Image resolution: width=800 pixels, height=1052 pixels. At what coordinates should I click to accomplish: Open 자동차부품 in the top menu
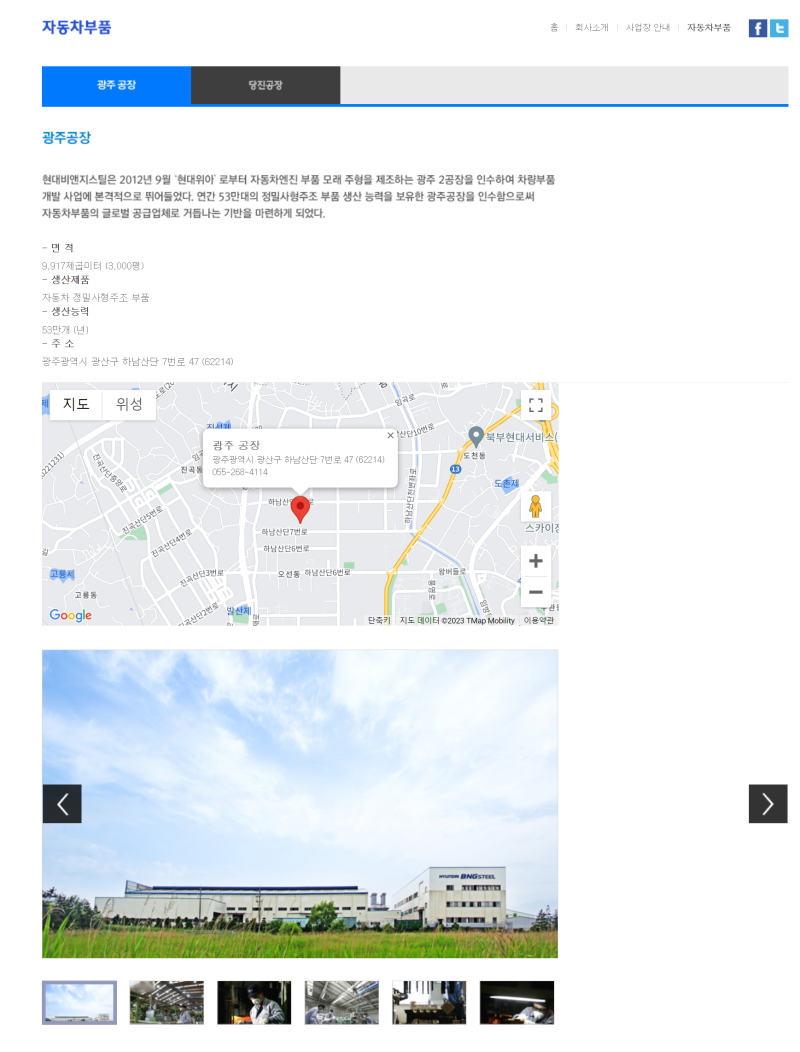pyautogui.click(x=709, y=28)
